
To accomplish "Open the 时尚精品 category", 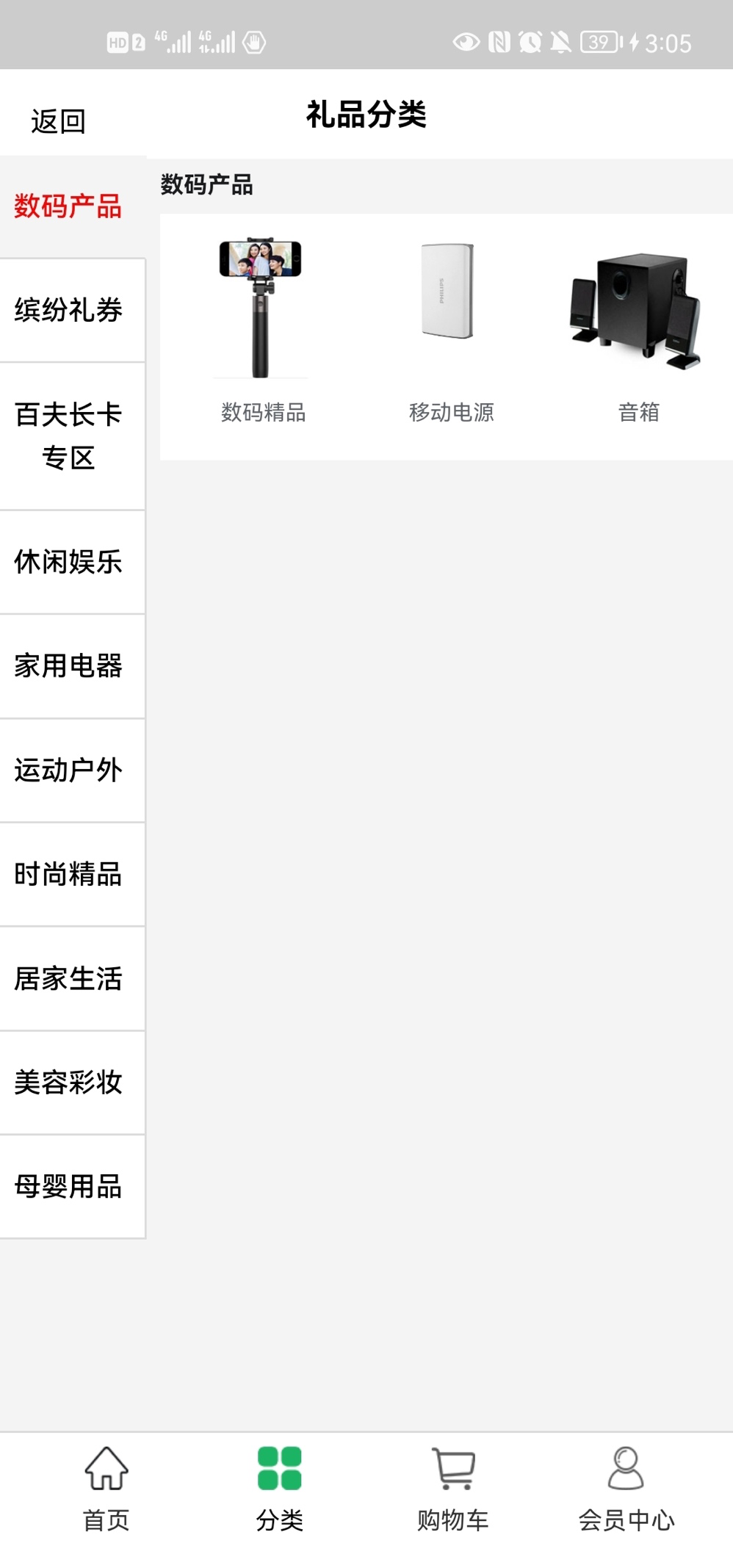I will 72,875.
